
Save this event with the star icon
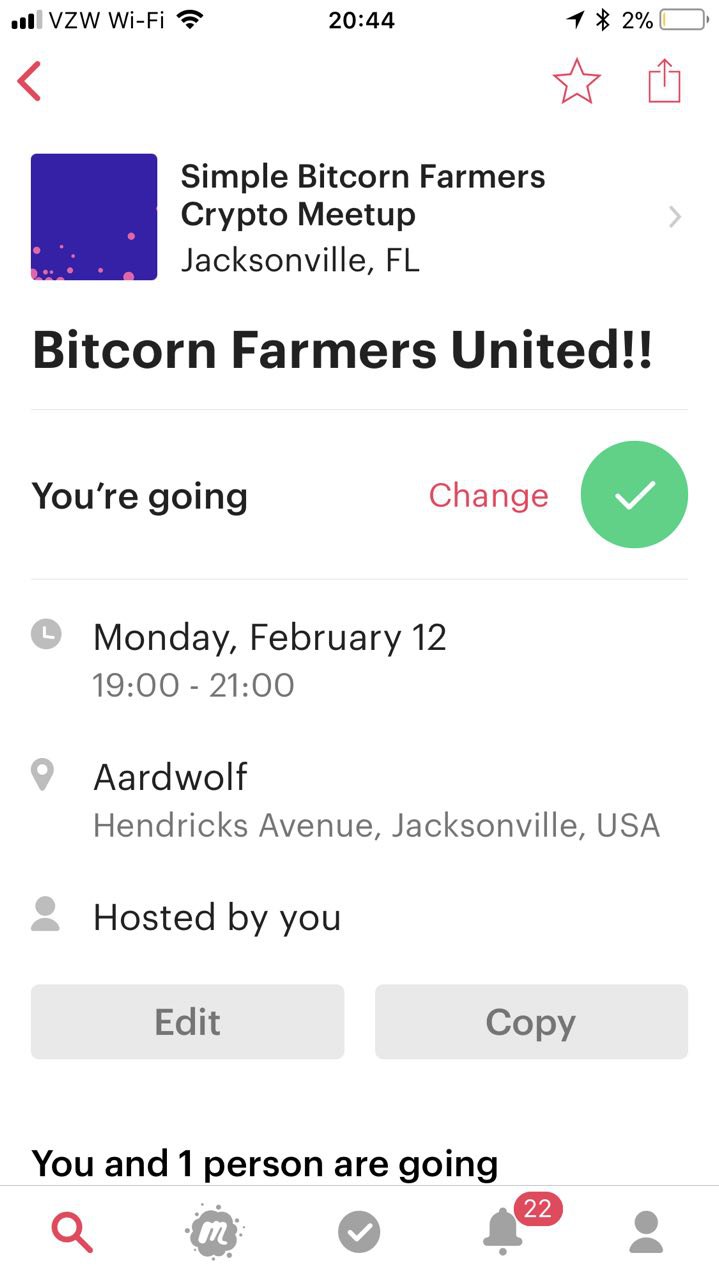tap(577, 81)
